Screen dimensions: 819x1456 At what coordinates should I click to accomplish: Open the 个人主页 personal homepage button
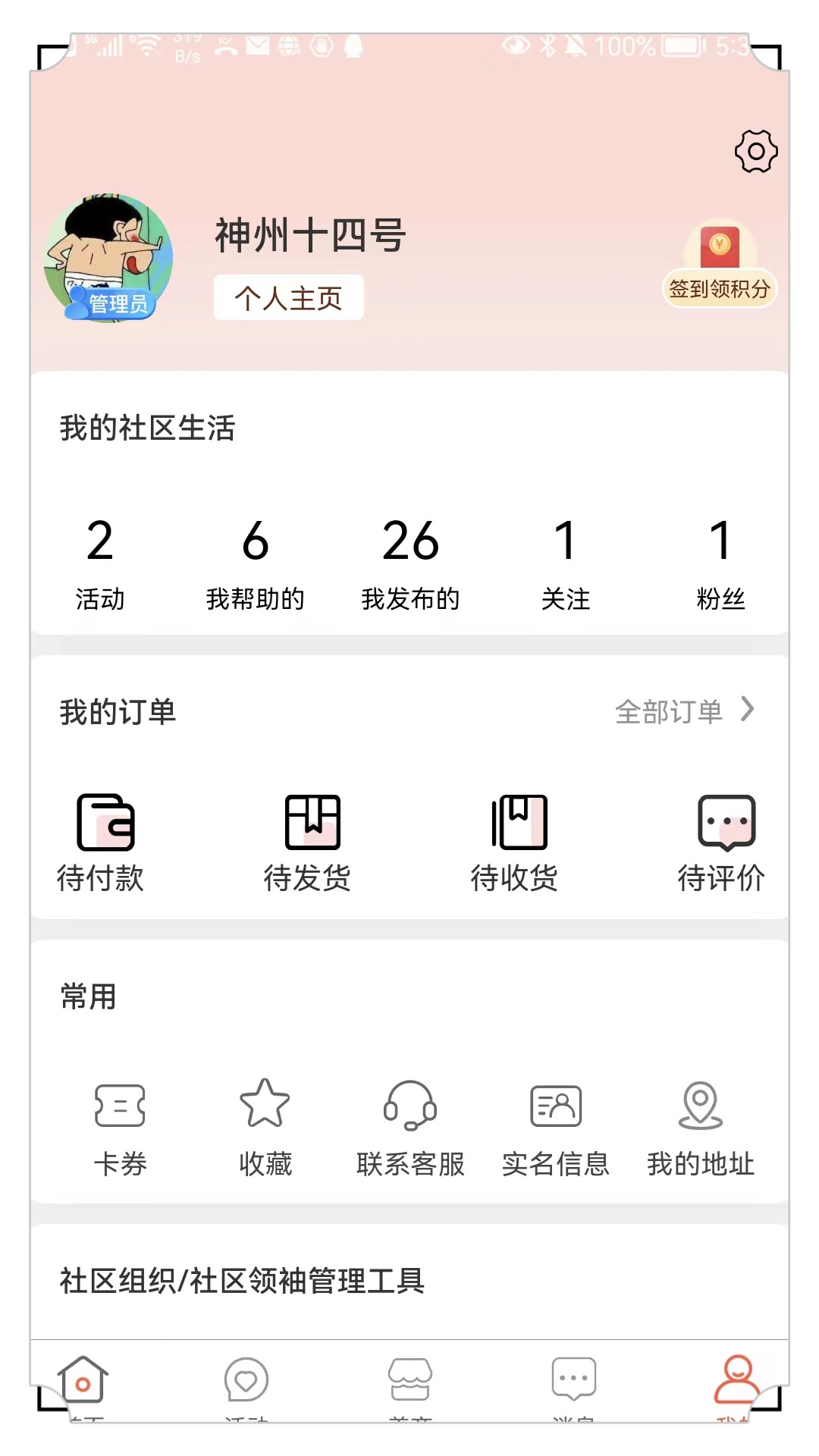288,299
